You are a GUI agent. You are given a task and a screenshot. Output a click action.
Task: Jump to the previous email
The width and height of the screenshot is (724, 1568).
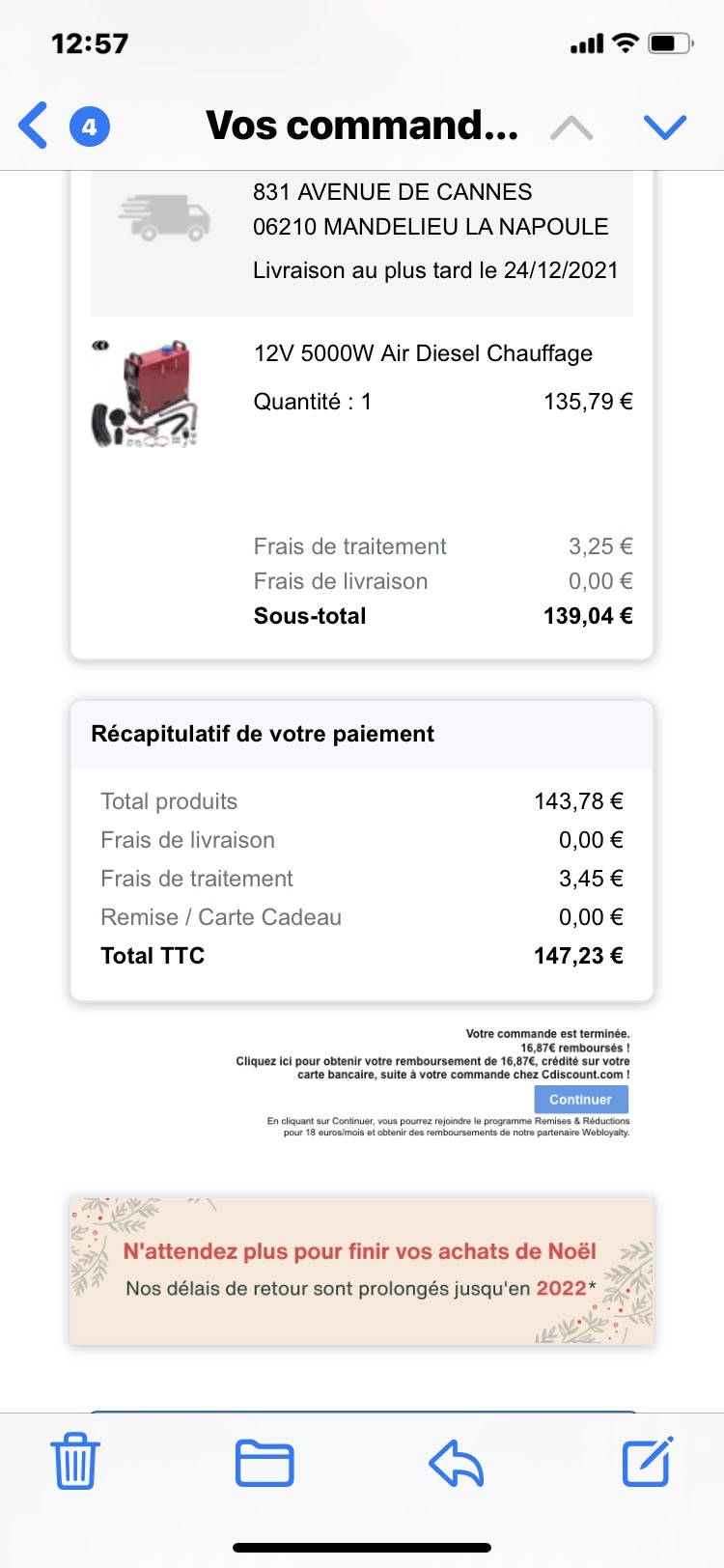pos(571,127)
